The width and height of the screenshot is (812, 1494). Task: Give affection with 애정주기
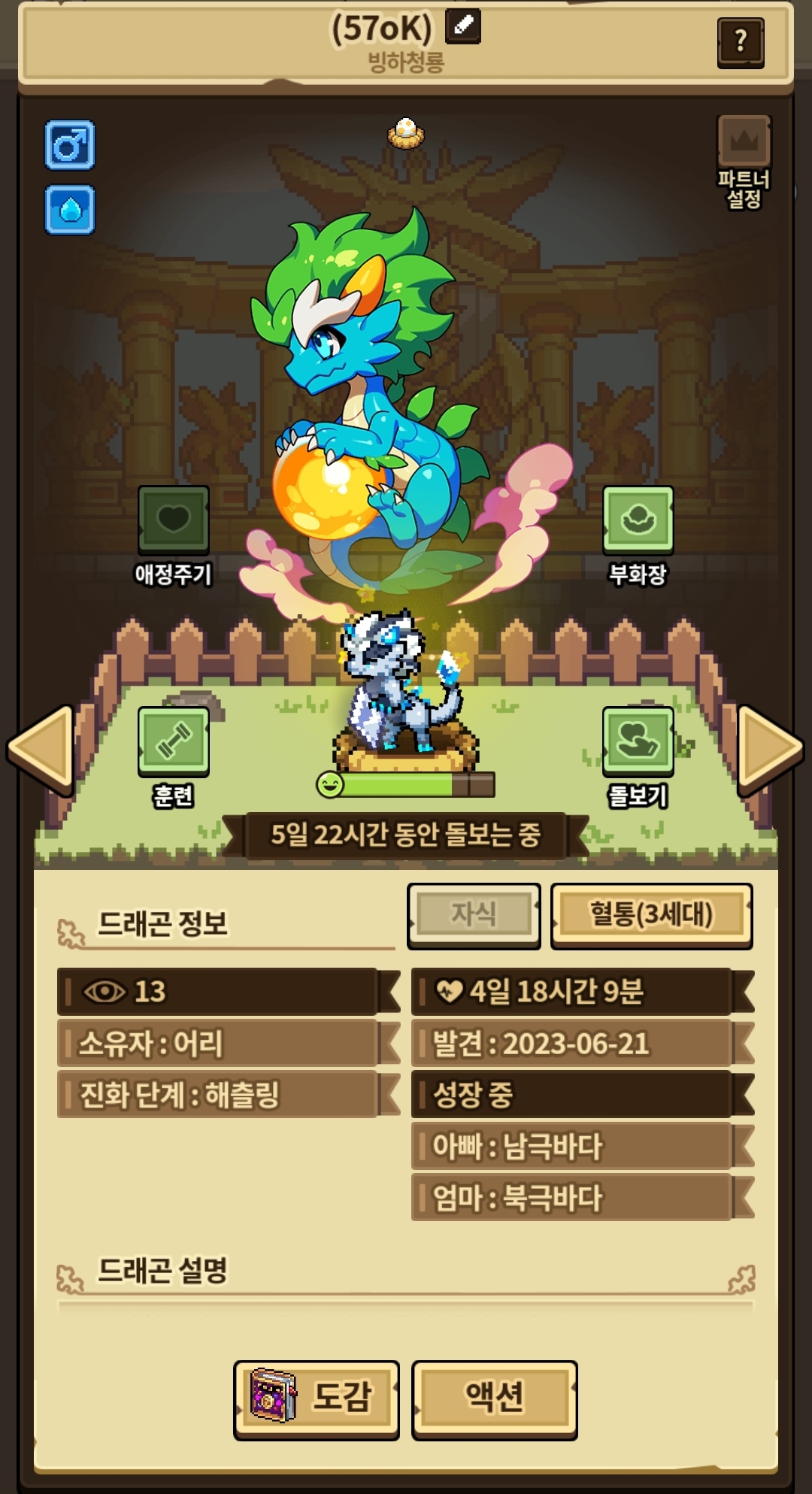[173, 536]
